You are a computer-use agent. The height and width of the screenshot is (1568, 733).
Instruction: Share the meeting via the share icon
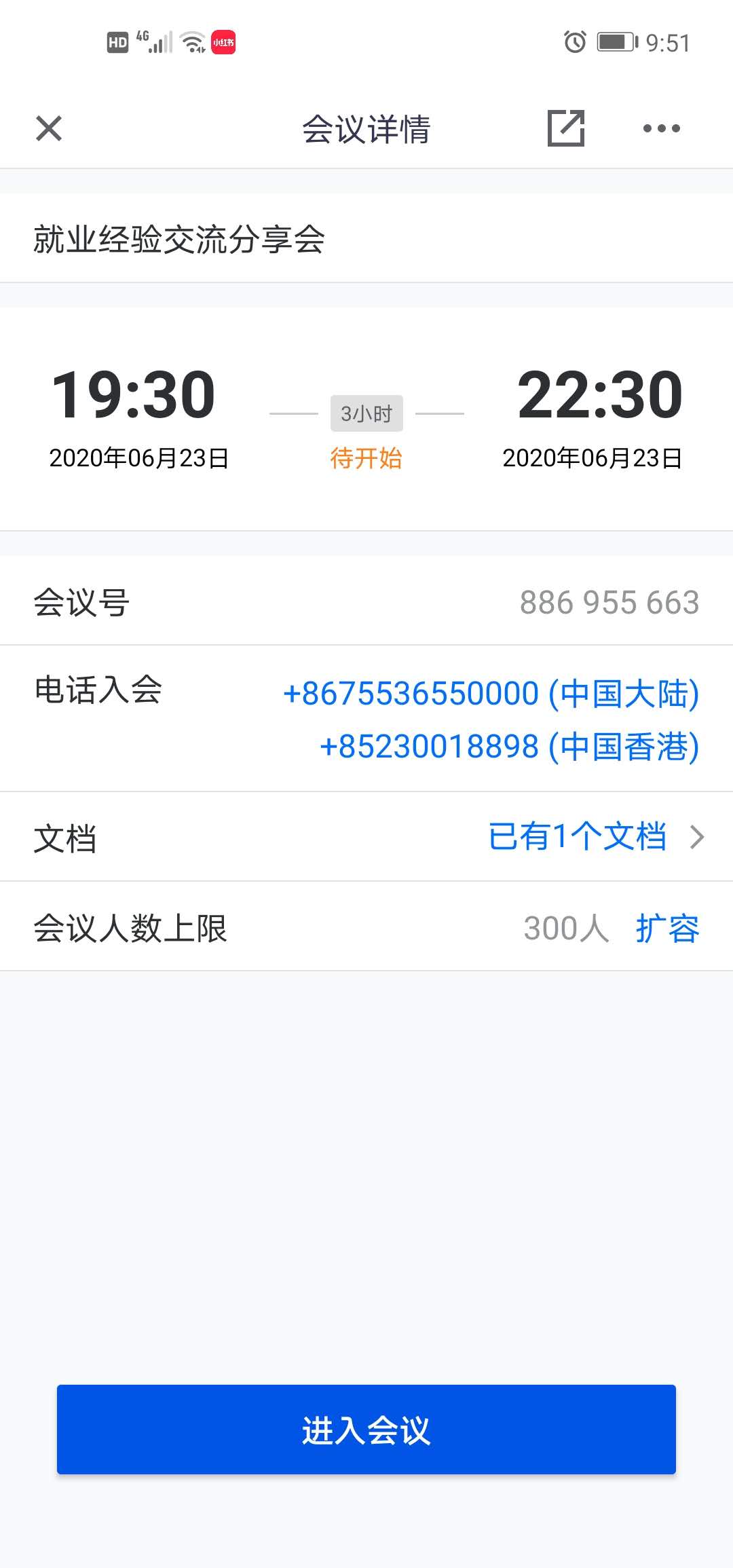[566, 128]
